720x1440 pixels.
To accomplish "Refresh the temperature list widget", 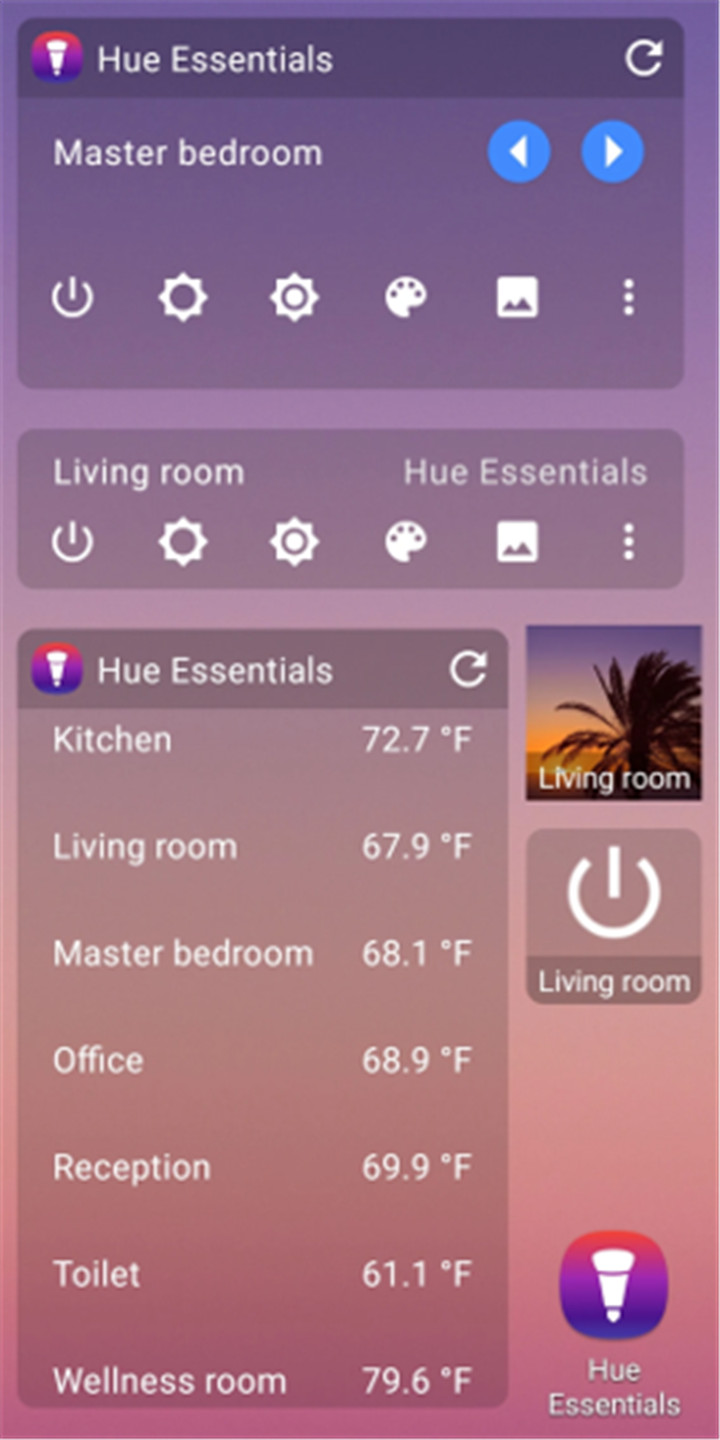I will [467, 670].
